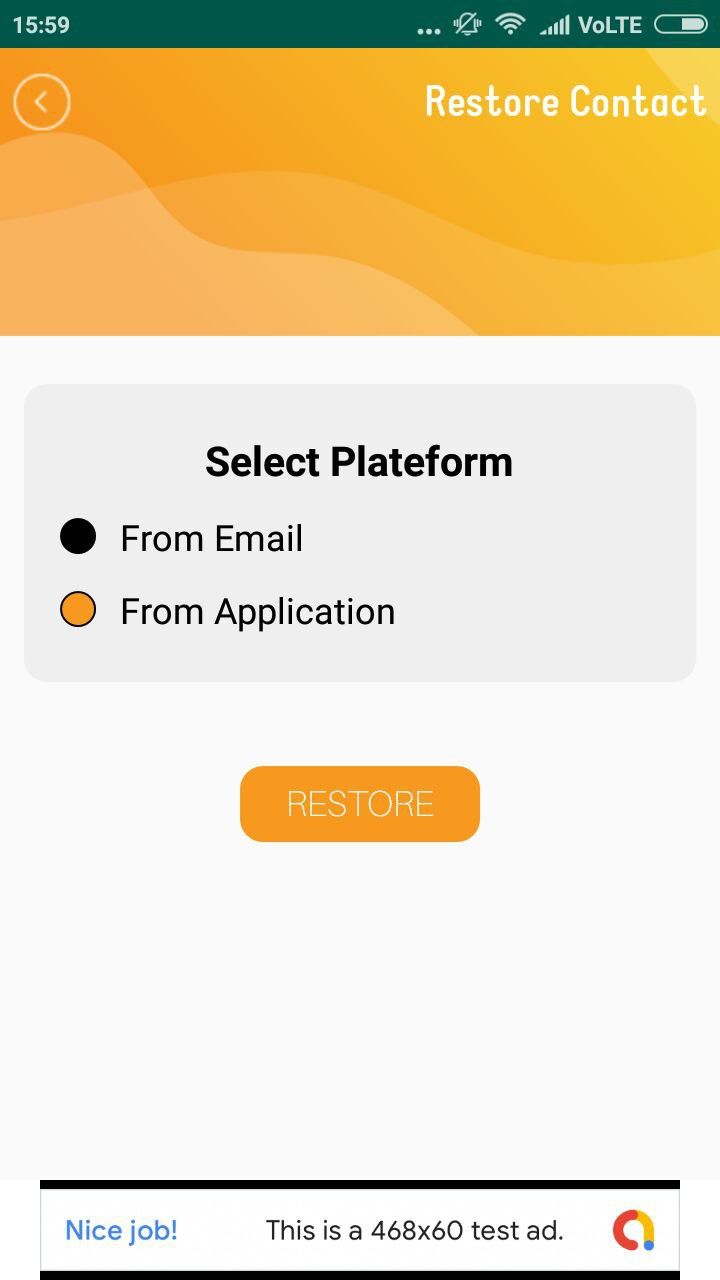Choose the From Application option
720x1280 pixels.
pos(78,610)
